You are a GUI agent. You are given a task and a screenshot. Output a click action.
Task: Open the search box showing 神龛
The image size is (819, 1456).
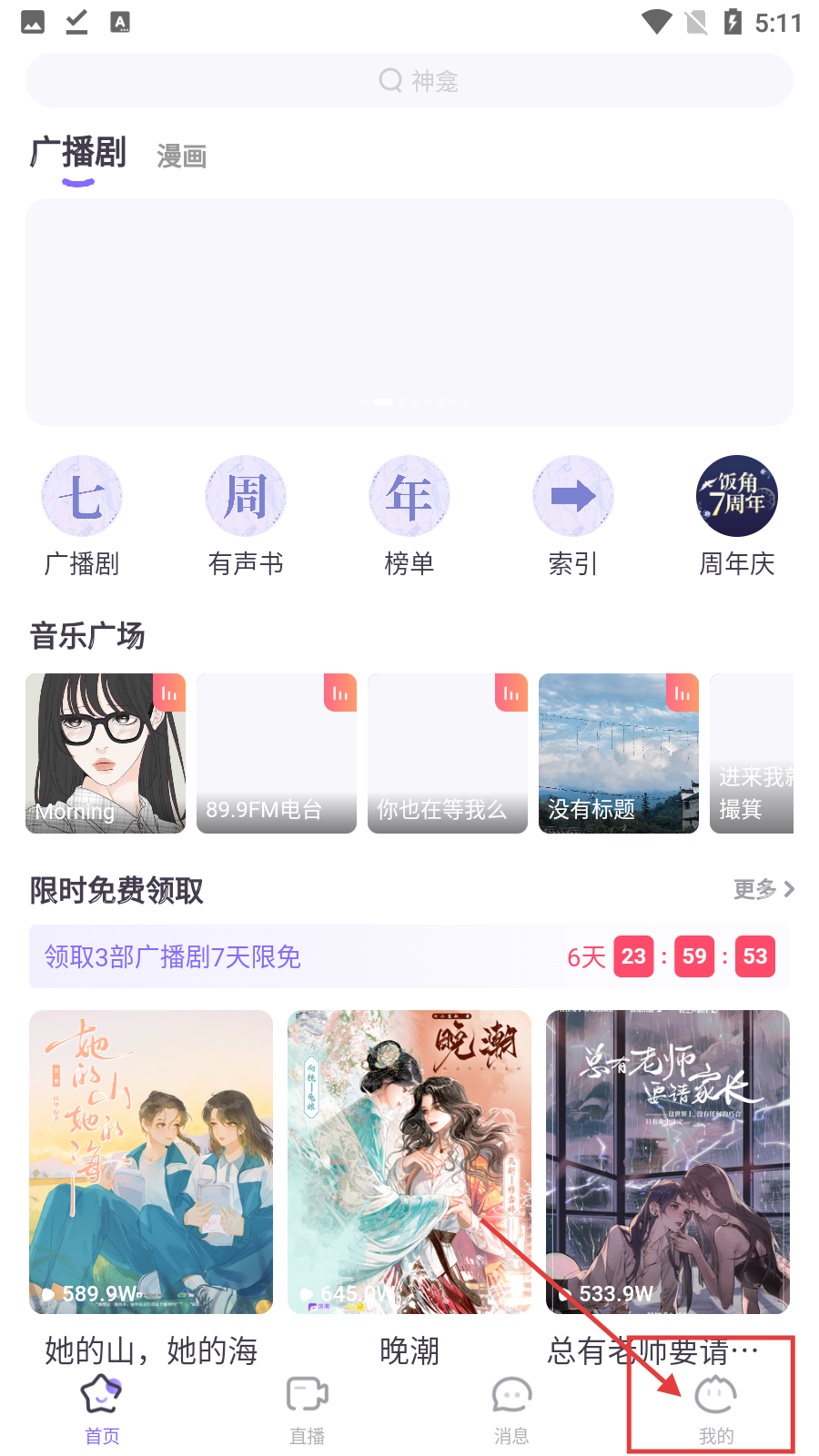(x=409, y=81)
